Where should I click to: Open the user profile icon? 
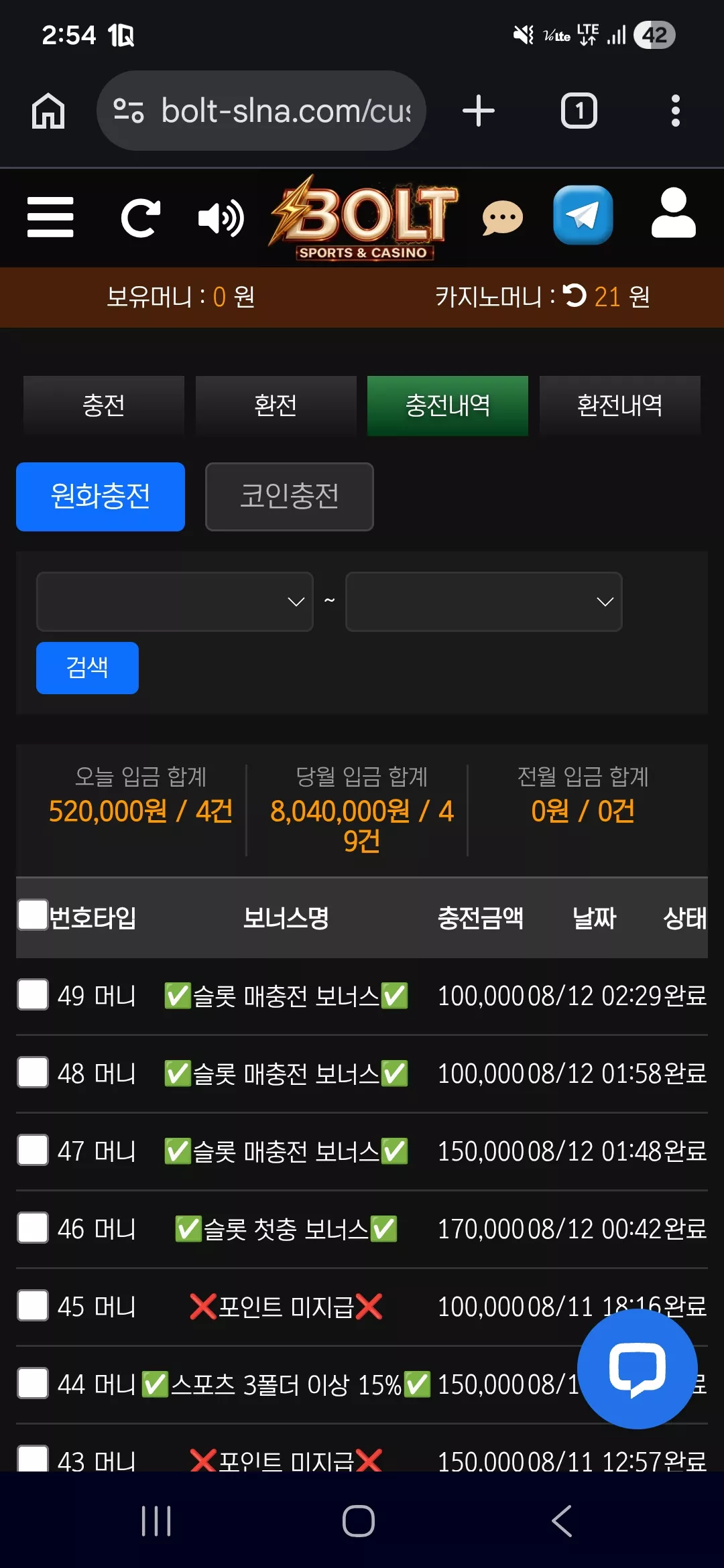point(674,213)
